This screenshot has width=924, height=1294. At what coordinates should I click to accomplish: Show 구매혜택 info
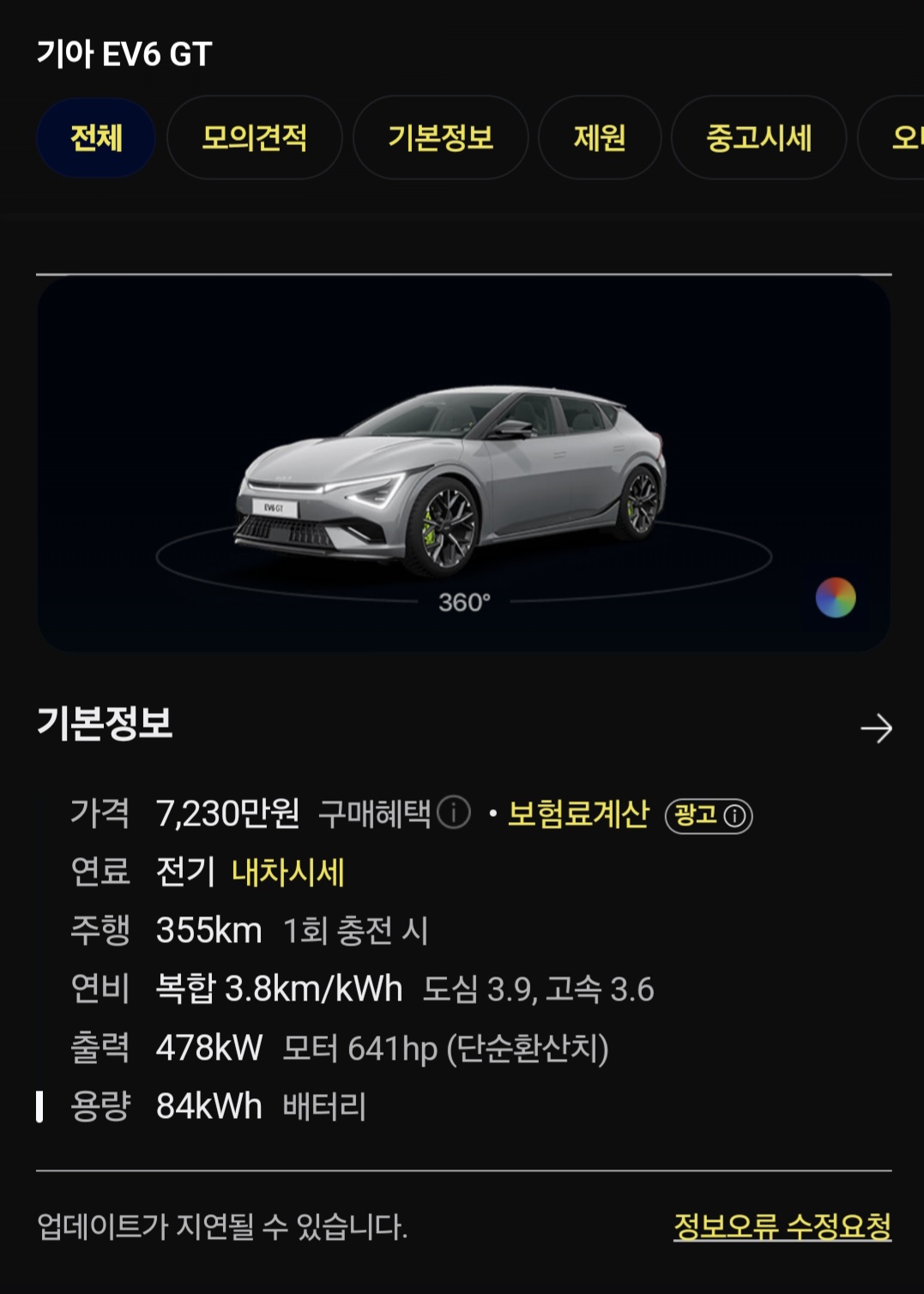pyautogui.click(x=454, y=812)
